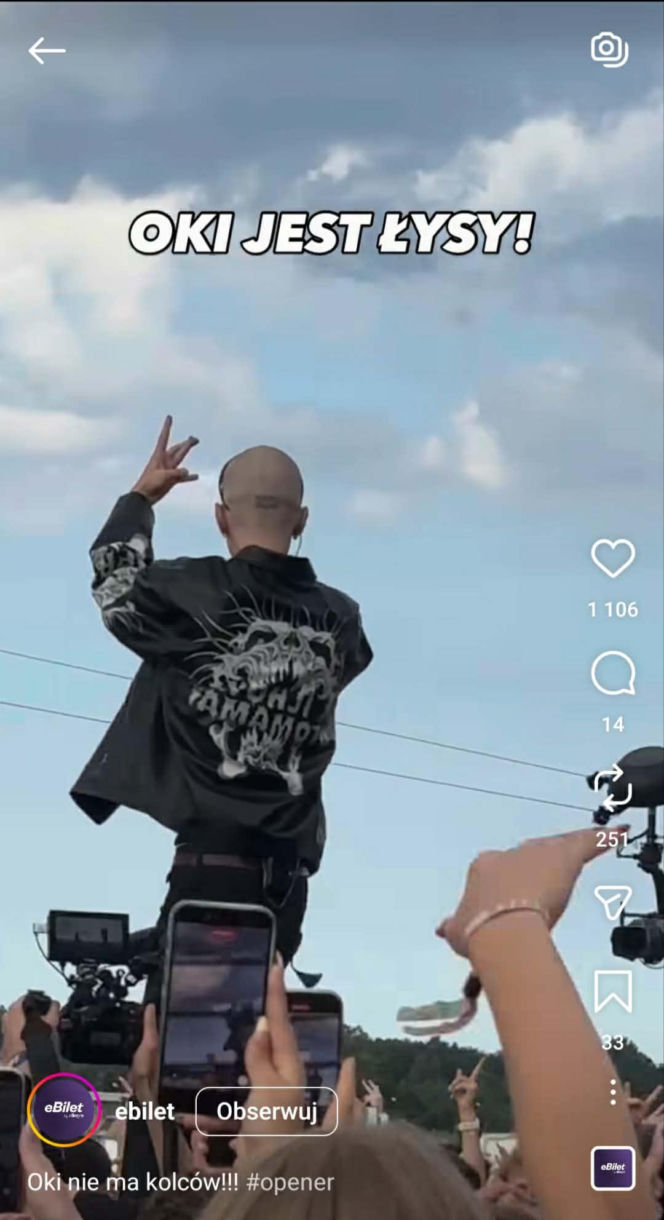This screenshot has width=664, height=1220.
Task: Open ebilet's profile picture
Action: 64,1110
